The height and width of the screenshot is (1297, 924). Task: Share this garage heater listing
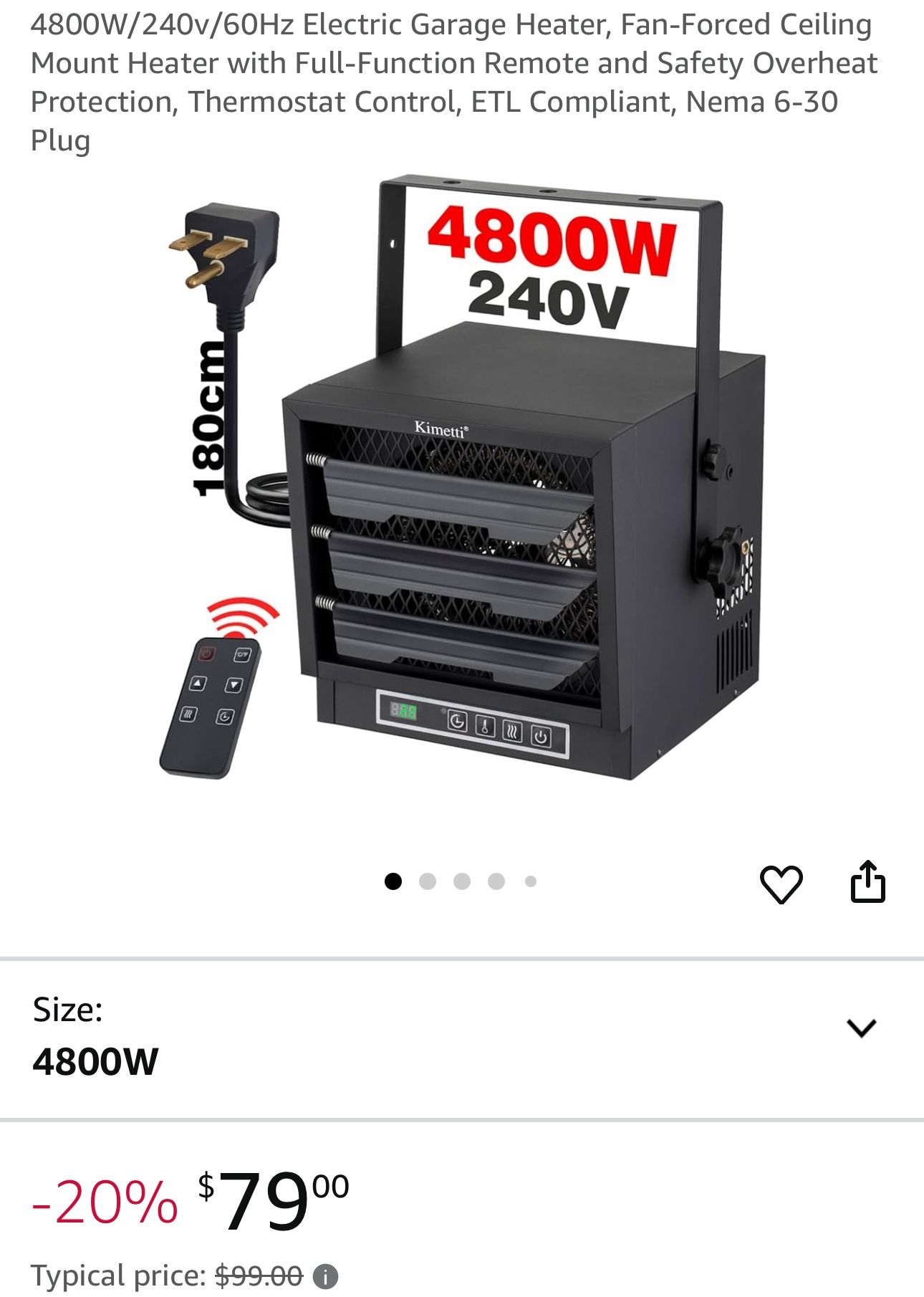(x=867, y=881)
